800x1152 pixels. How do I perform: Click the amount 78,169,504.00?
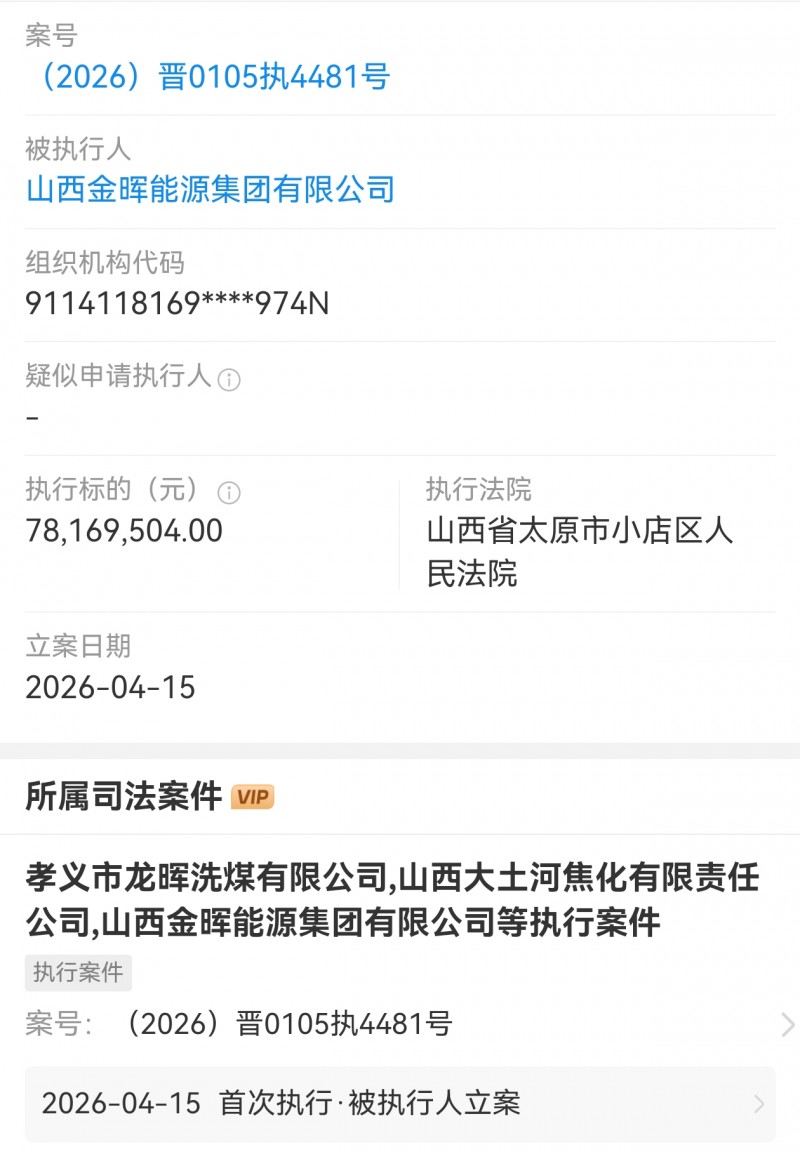(125, 531)
